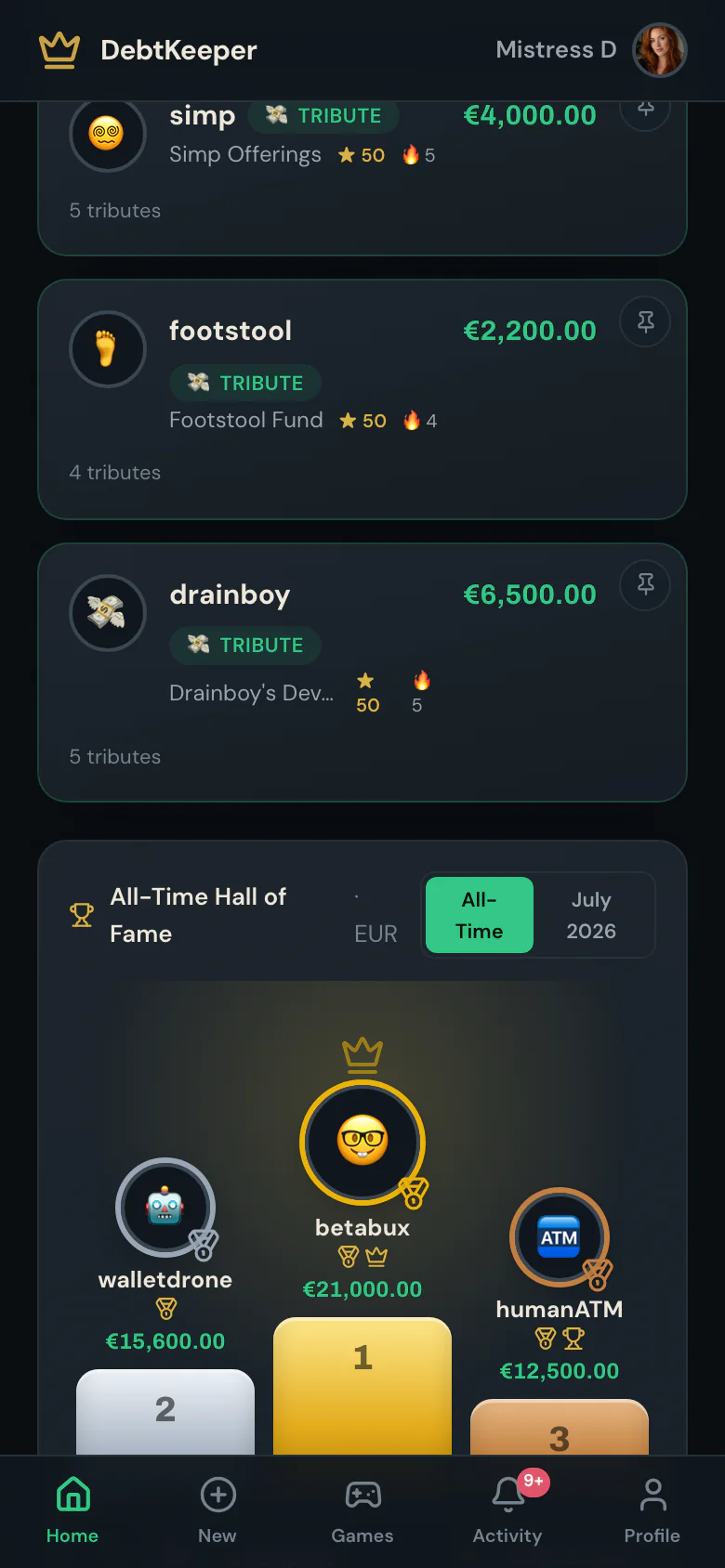Pin the drainboy card
Screen dimensions: 725x1568
645,584
